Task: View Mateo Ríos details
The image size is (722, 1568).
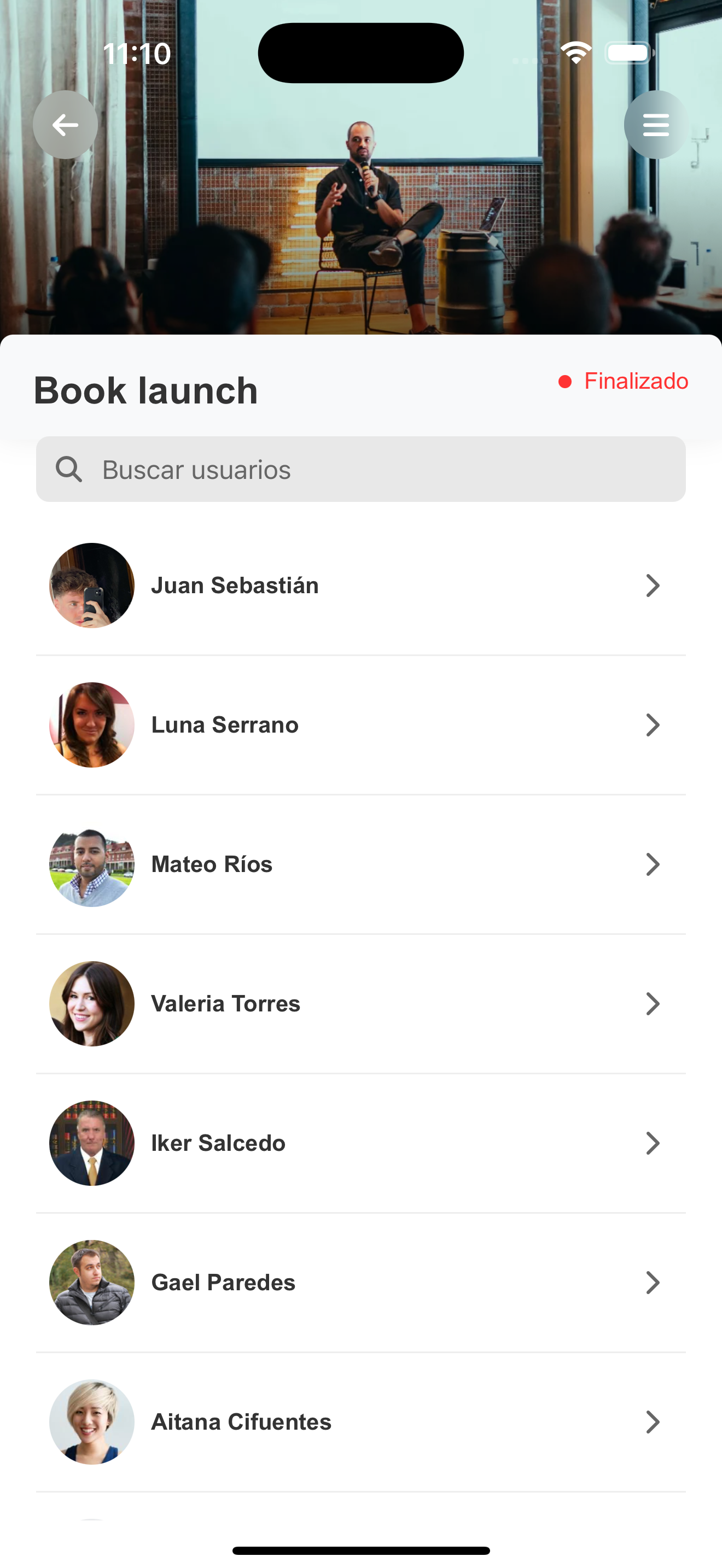Action: coord(360,864)
